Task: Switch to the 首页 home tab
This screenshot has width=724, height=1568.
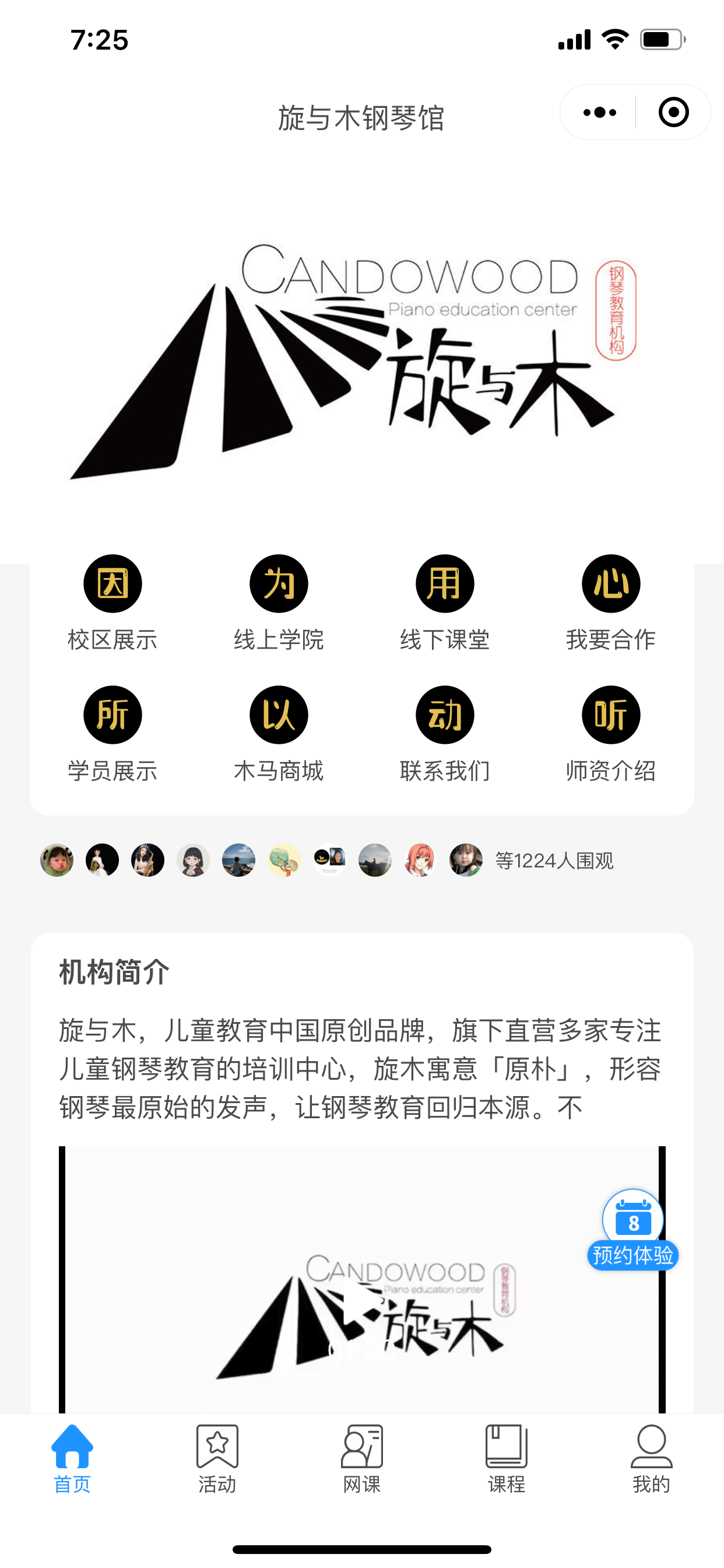Action: 72,1458
